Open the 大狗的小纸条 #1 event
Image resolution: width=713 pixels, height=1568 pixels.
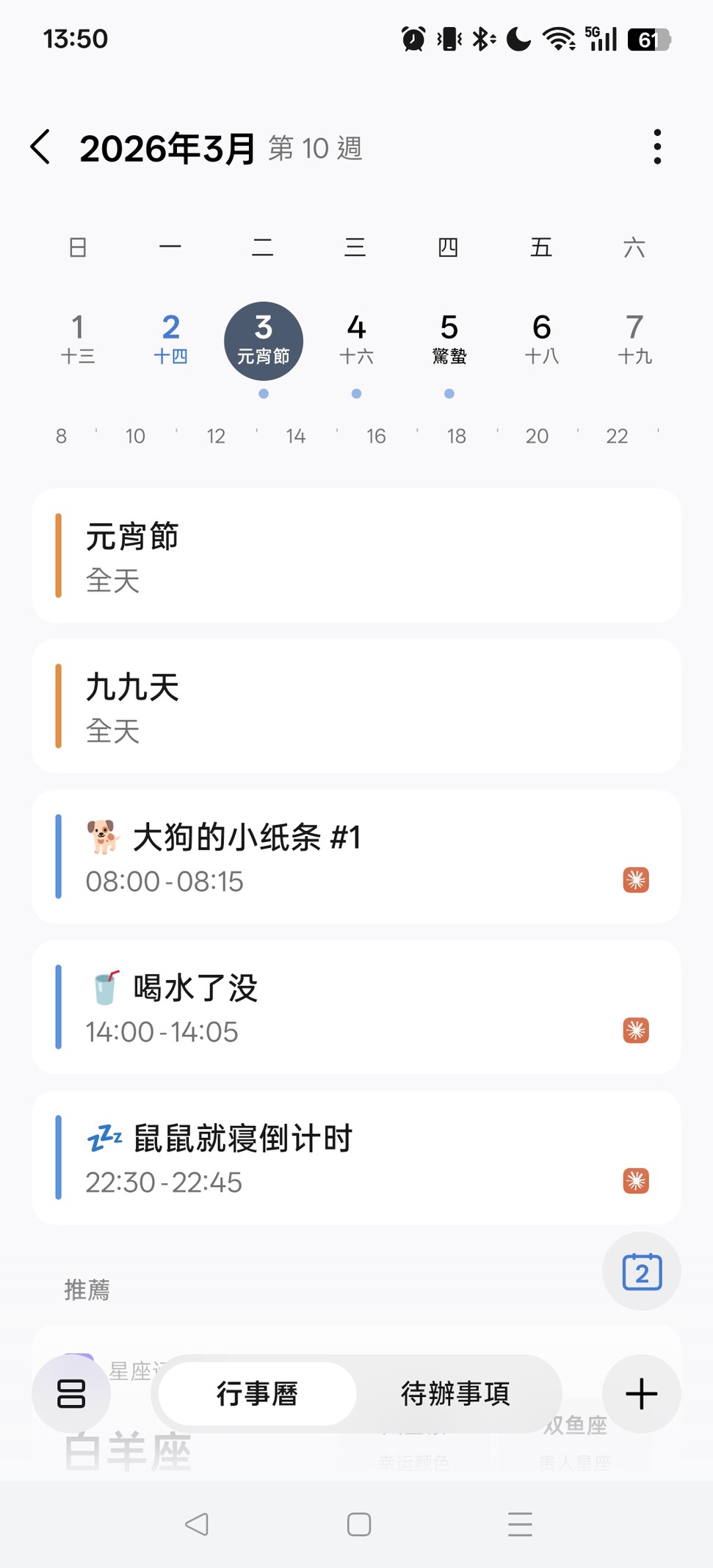356,857
